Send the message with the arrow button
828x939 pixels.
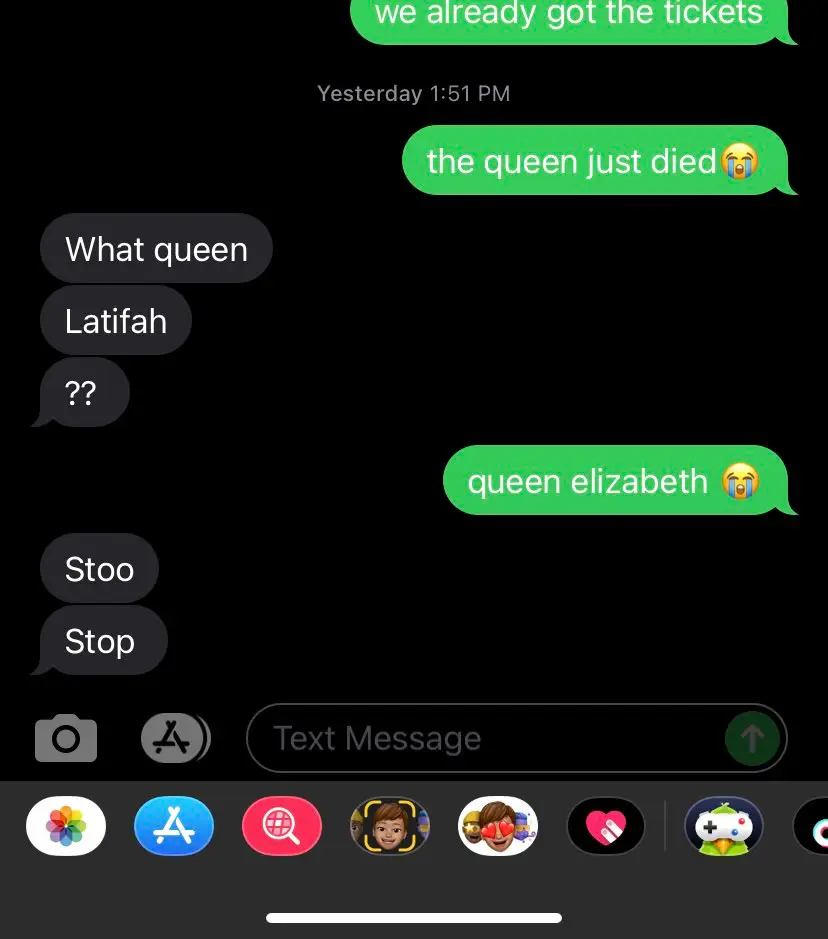tap(751, 739)
